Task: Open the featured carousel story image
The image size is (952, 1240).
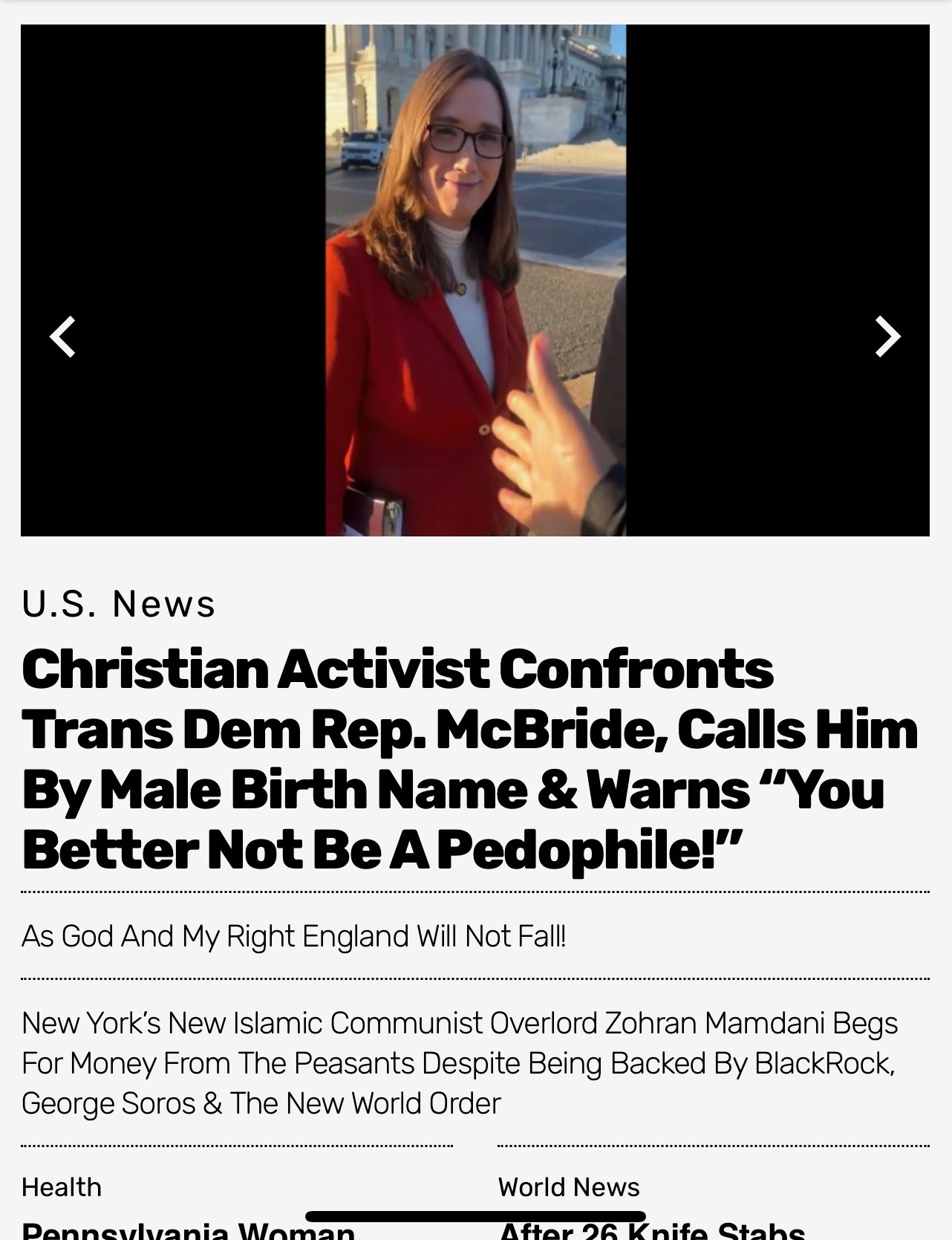Action: tap(475, 280)
